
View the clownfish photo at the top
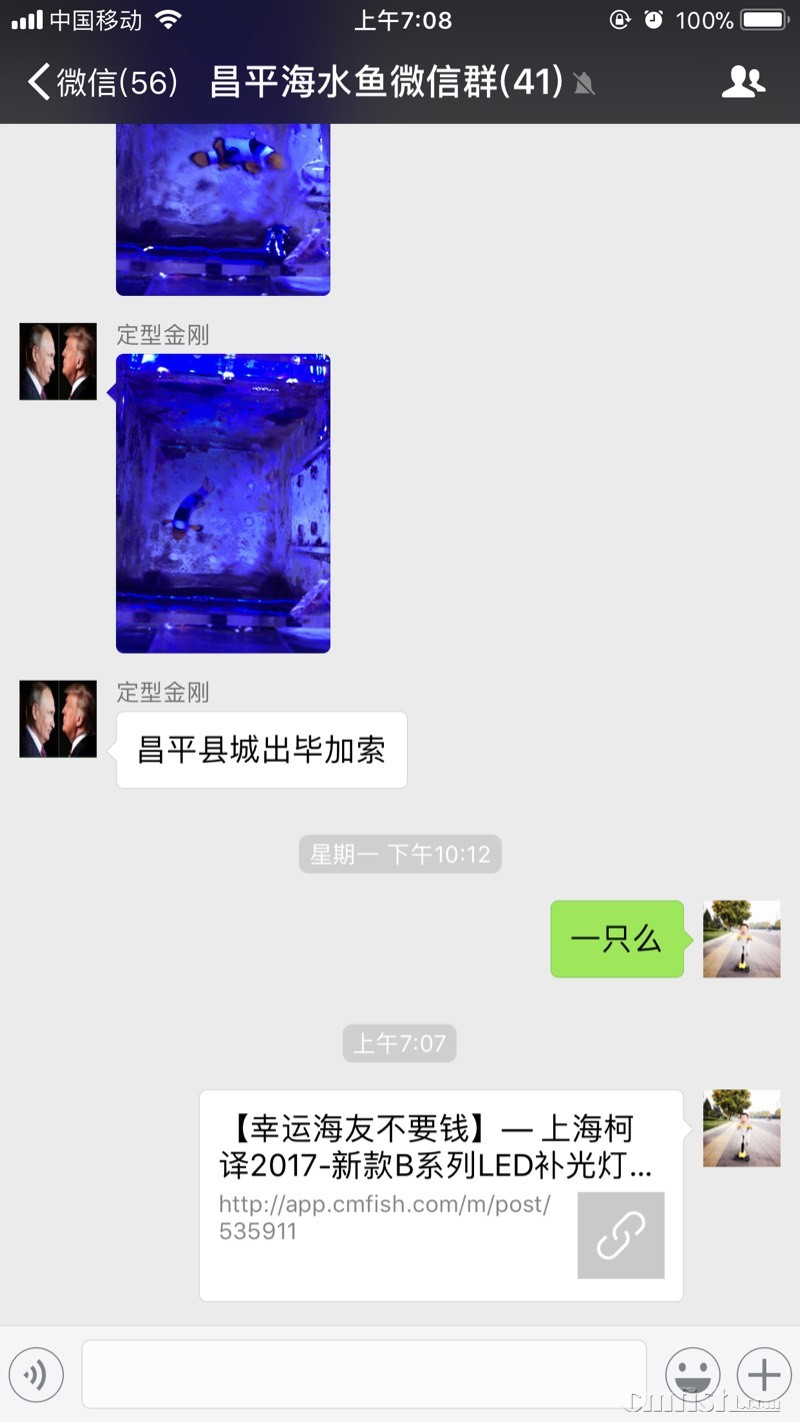pyautogui.click(x=223, y=208)
